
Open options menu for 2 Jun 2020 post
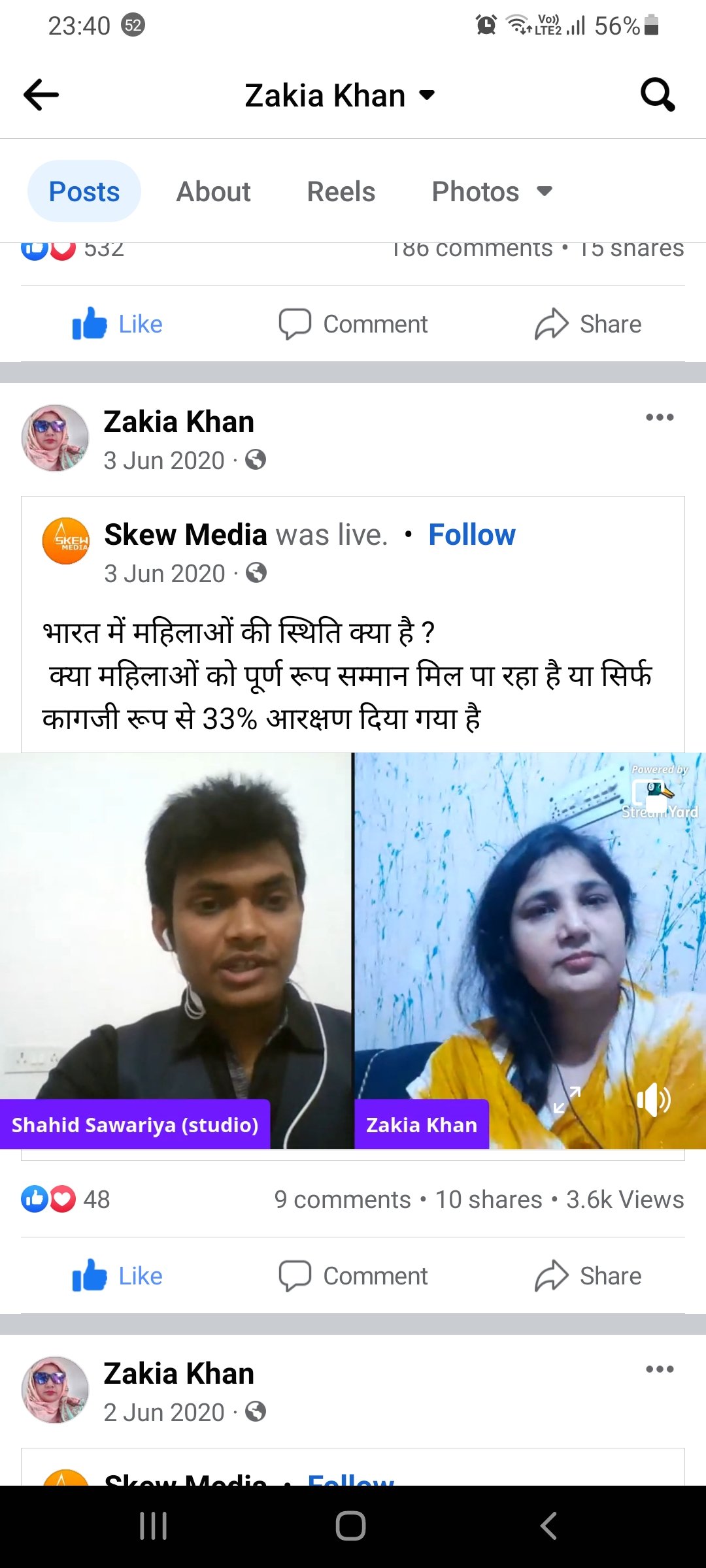click(x=659, y=1369)
